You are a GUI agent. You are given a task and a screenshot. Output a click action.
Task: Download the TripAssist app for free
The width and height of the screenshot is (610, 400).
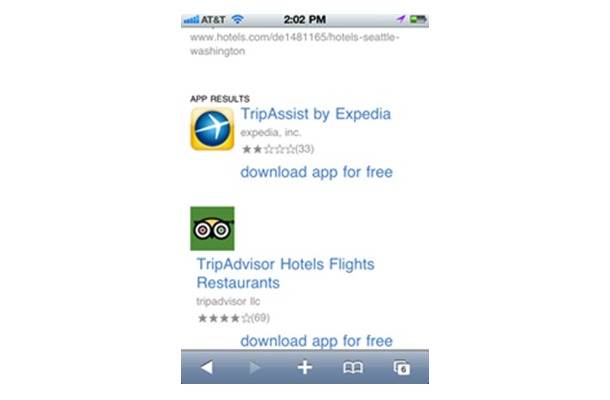[316, 172]
